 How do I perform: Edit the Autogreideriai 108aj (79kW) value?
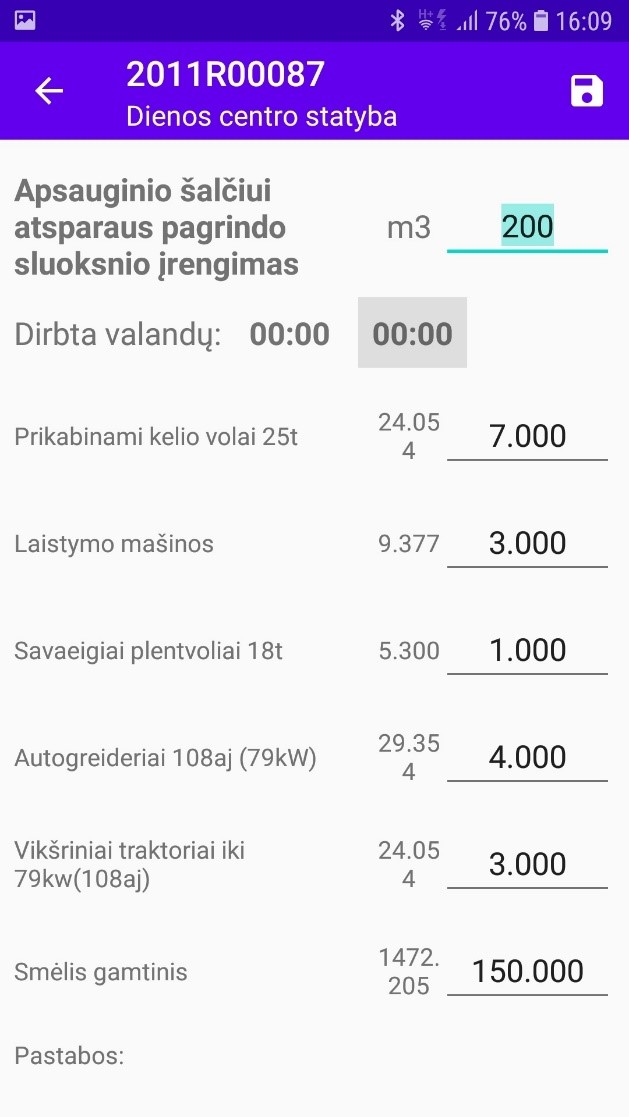[527, 757]
